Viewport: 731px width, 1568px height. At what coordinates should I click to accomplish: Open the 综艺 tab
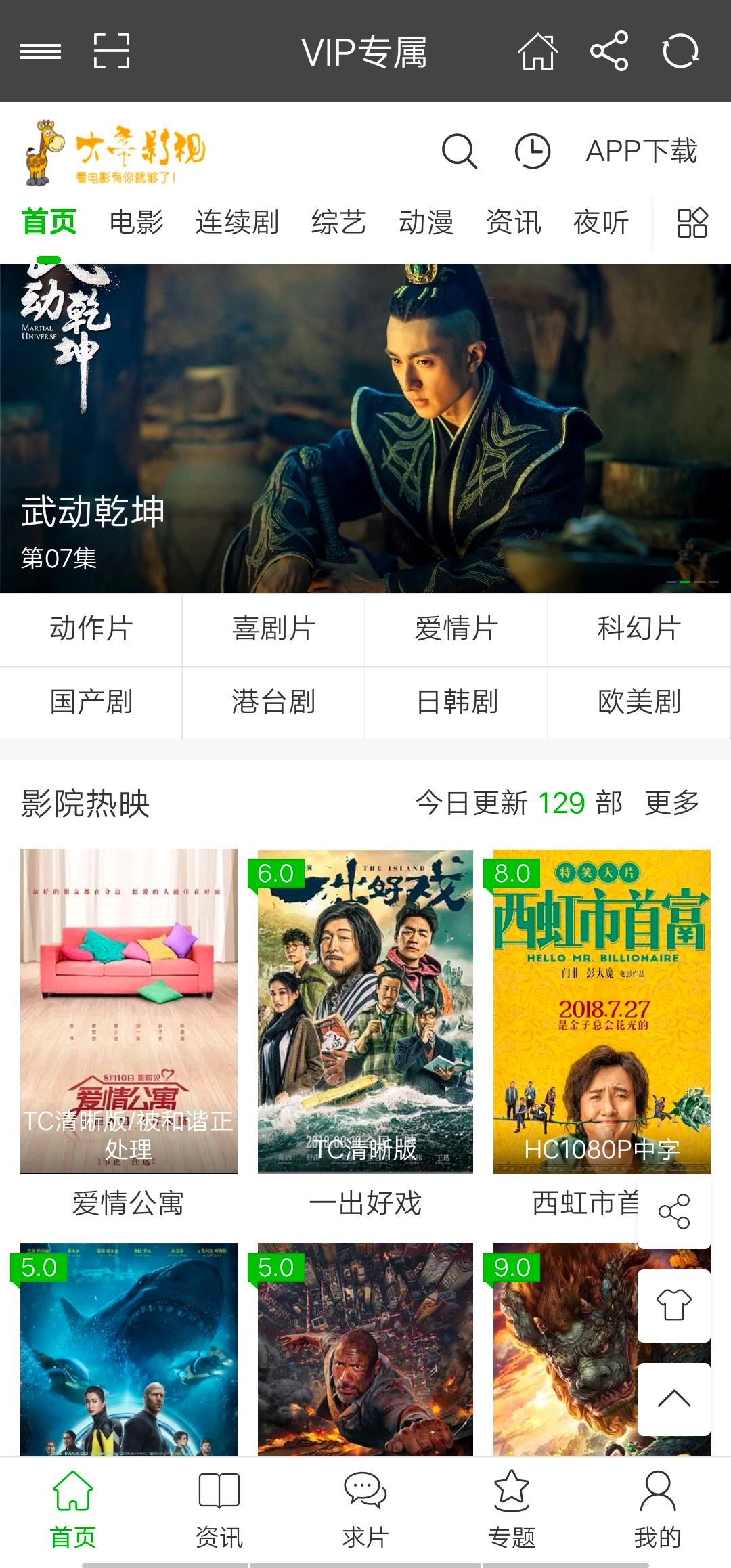pyautogui.click(x=338, y=222)
